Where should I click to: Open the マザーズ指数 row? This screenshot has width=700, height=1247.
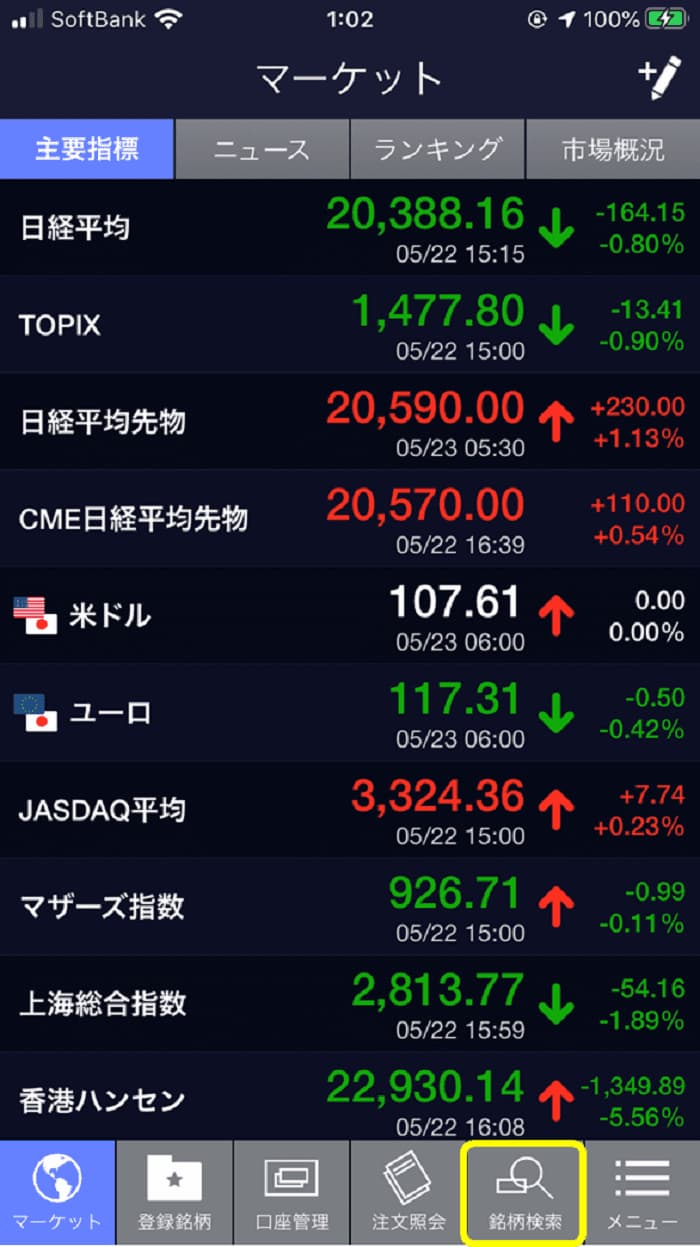pos(350,907)
